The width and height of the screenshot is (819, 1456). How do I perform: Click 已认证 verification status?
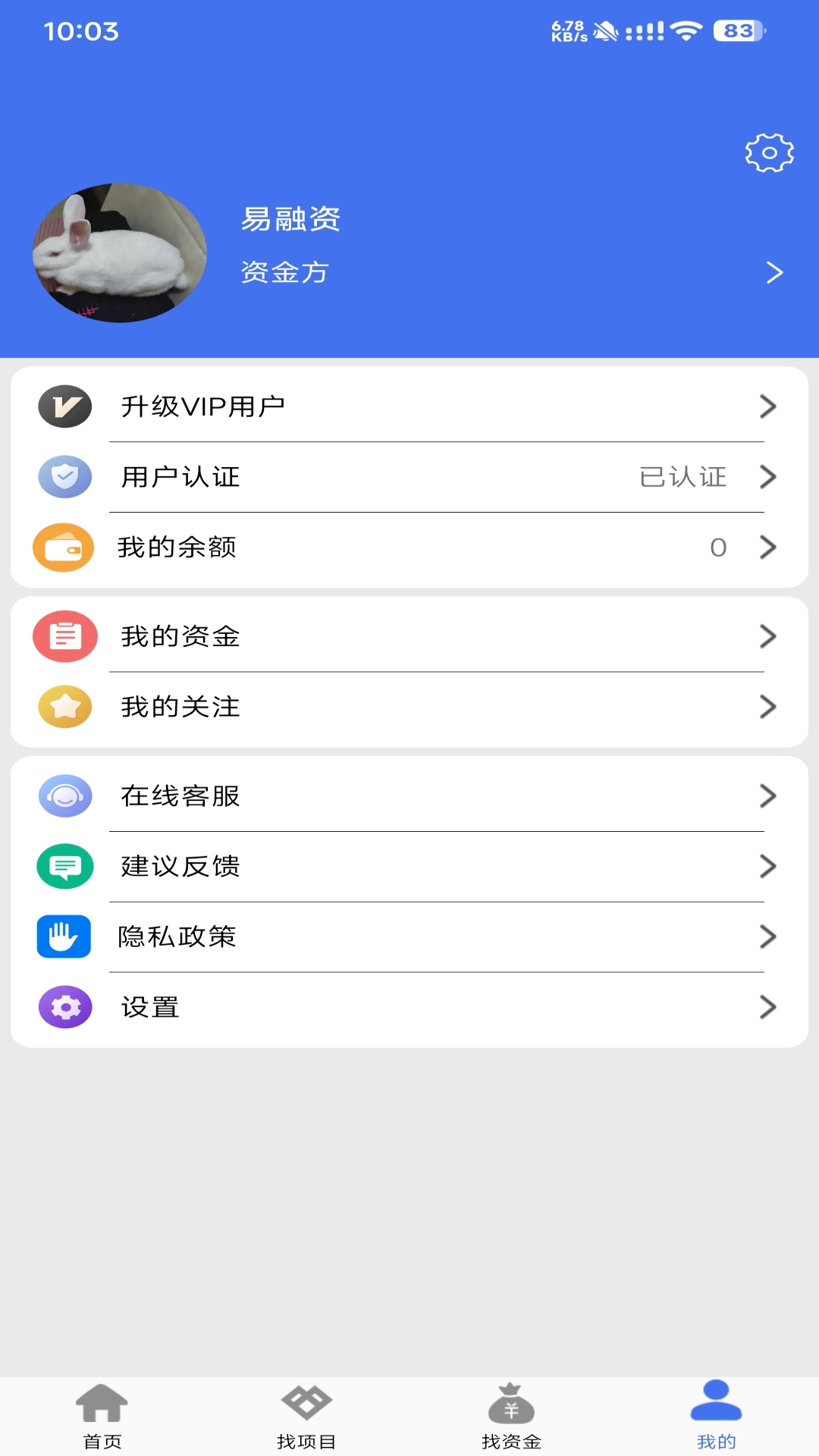[680, 477]
